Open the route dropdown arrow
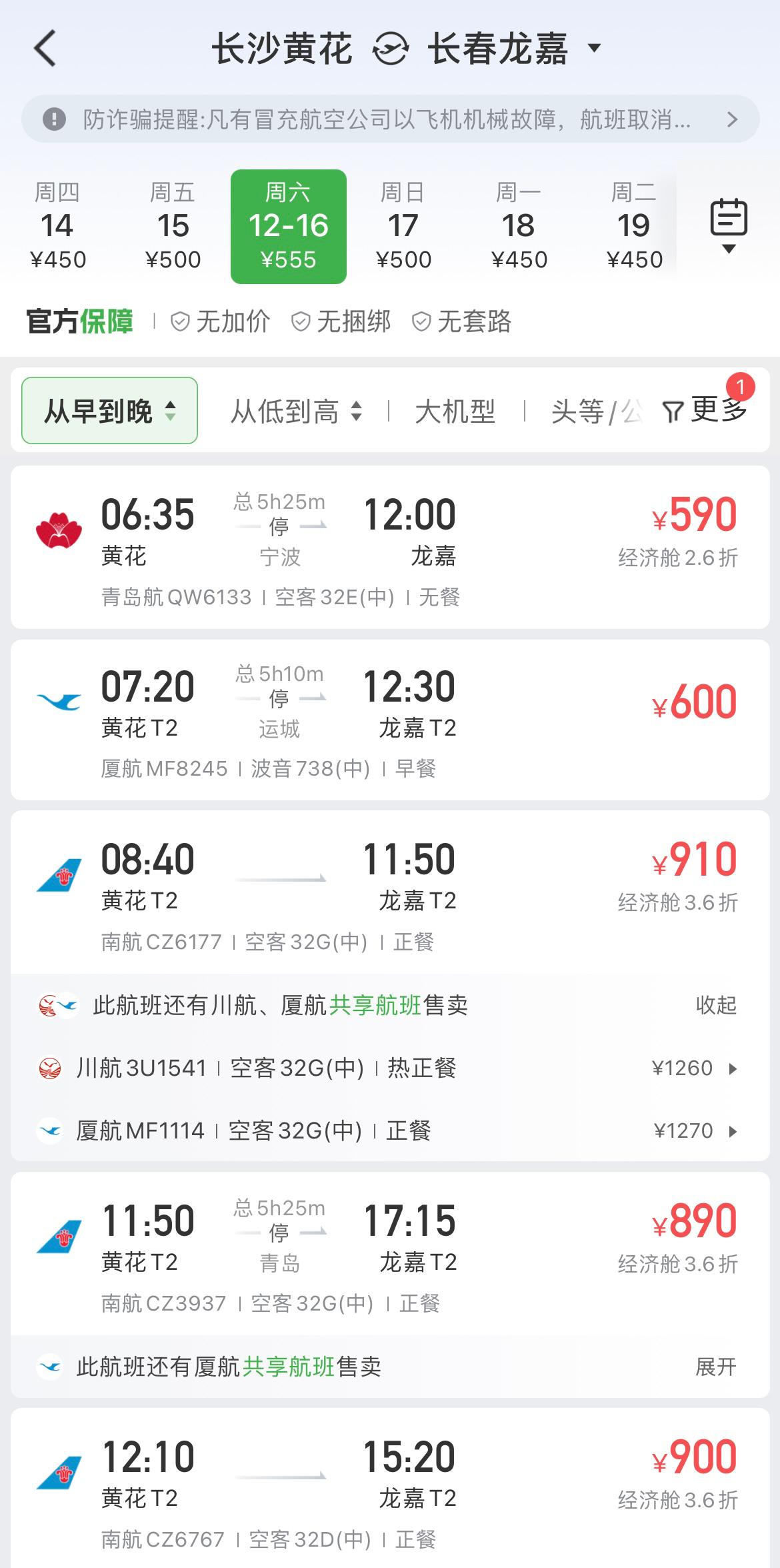 [x=594, y=48]
